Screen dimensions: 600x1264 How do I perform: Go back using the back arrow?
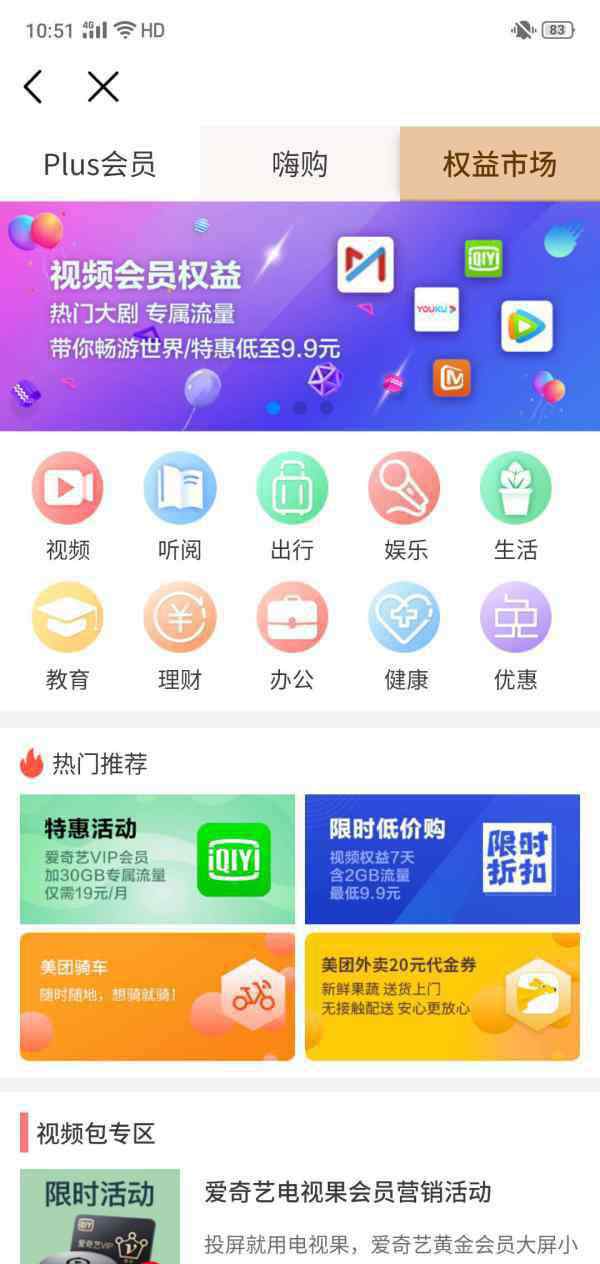point(33,87)
